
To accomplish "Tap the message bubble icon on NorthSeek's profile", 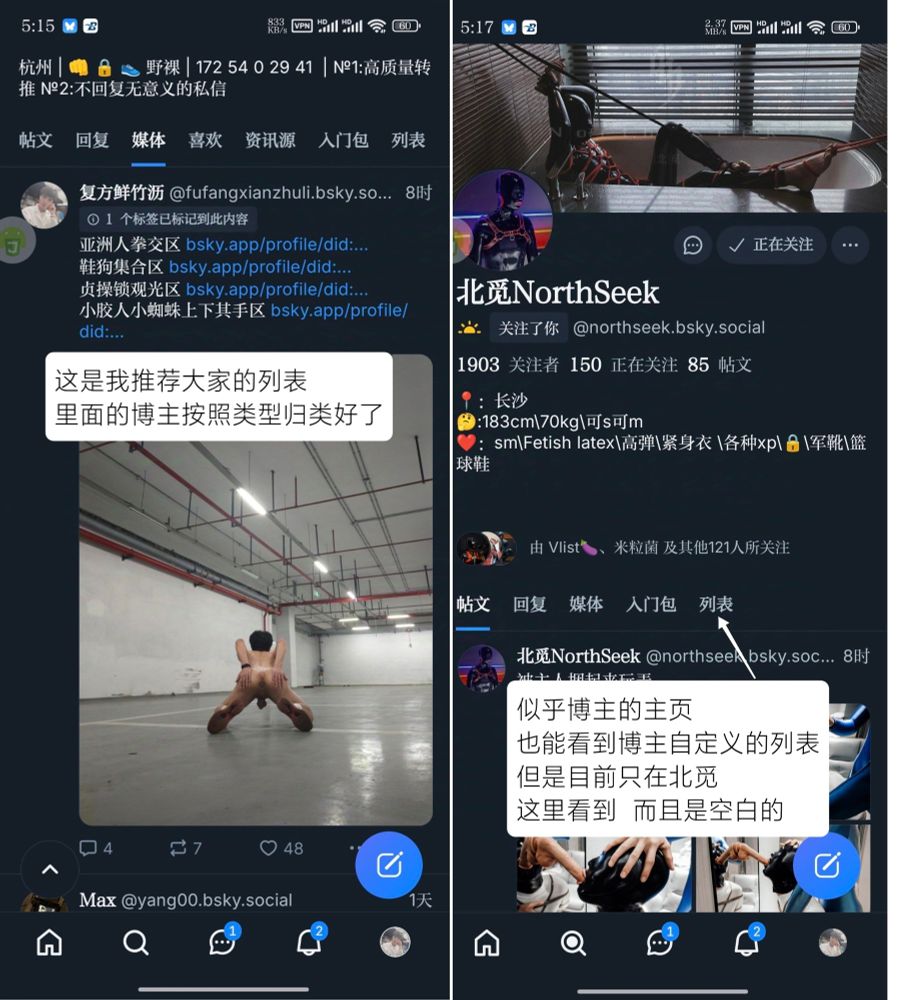I will [694, 245].
